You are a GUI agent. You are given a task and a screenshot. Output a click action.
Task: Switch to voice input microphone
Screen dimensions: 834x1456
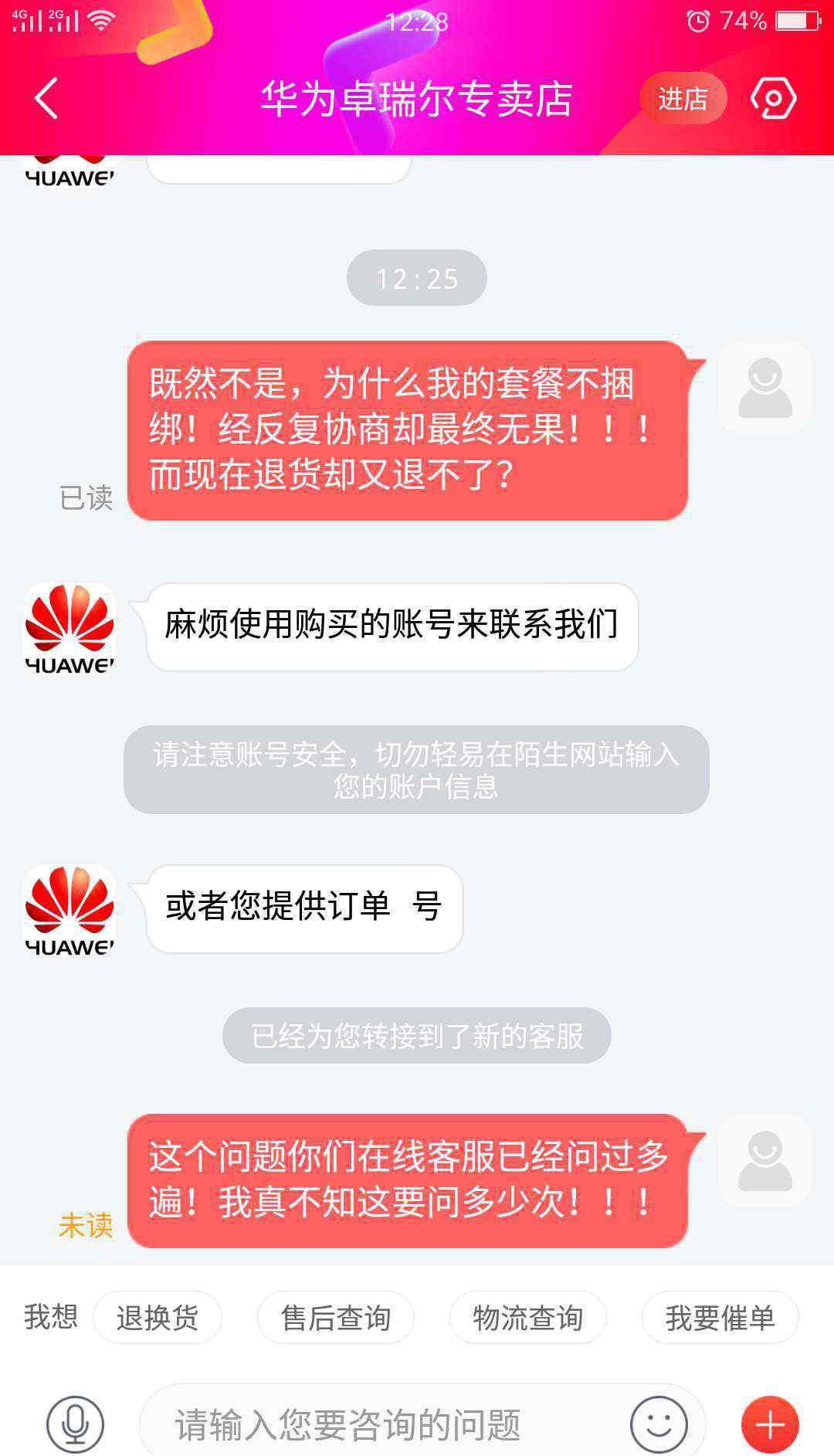(75, 1424)
